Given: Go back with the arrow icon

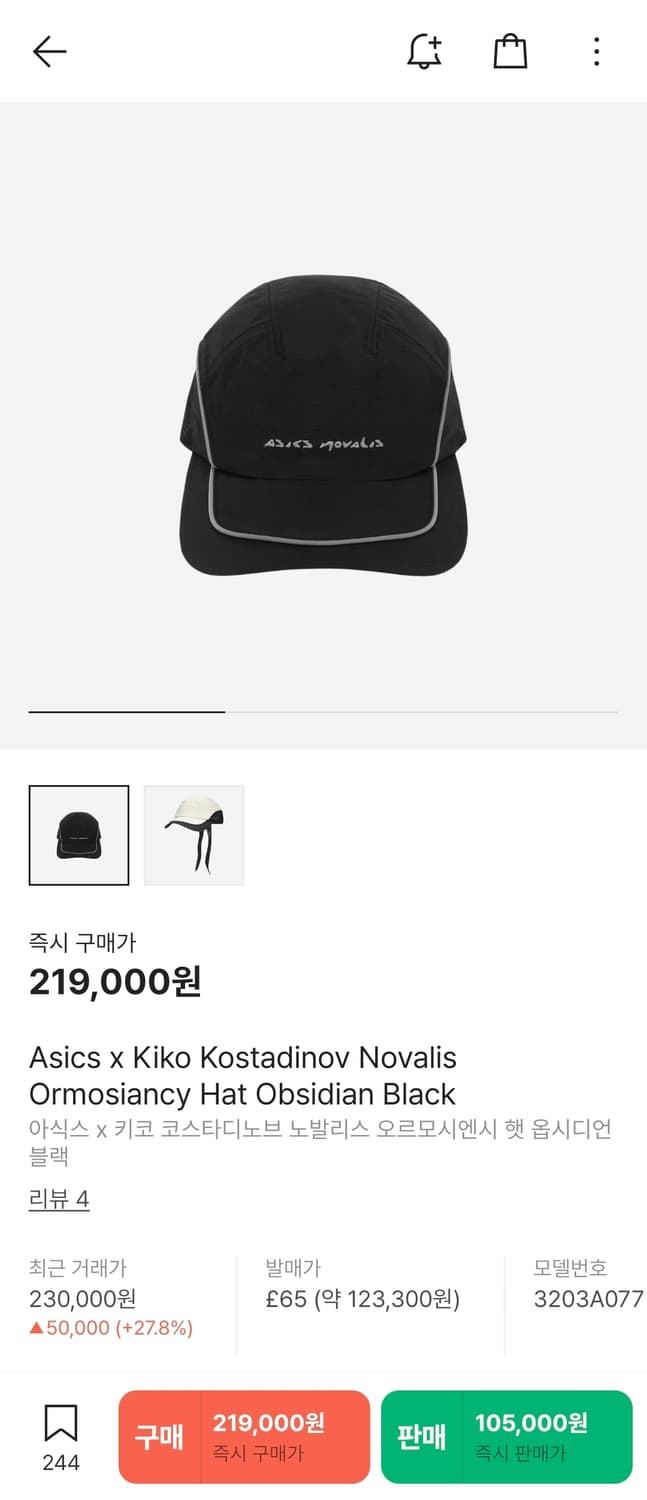Looking at the screenshot, I should (x=49, y=52).
